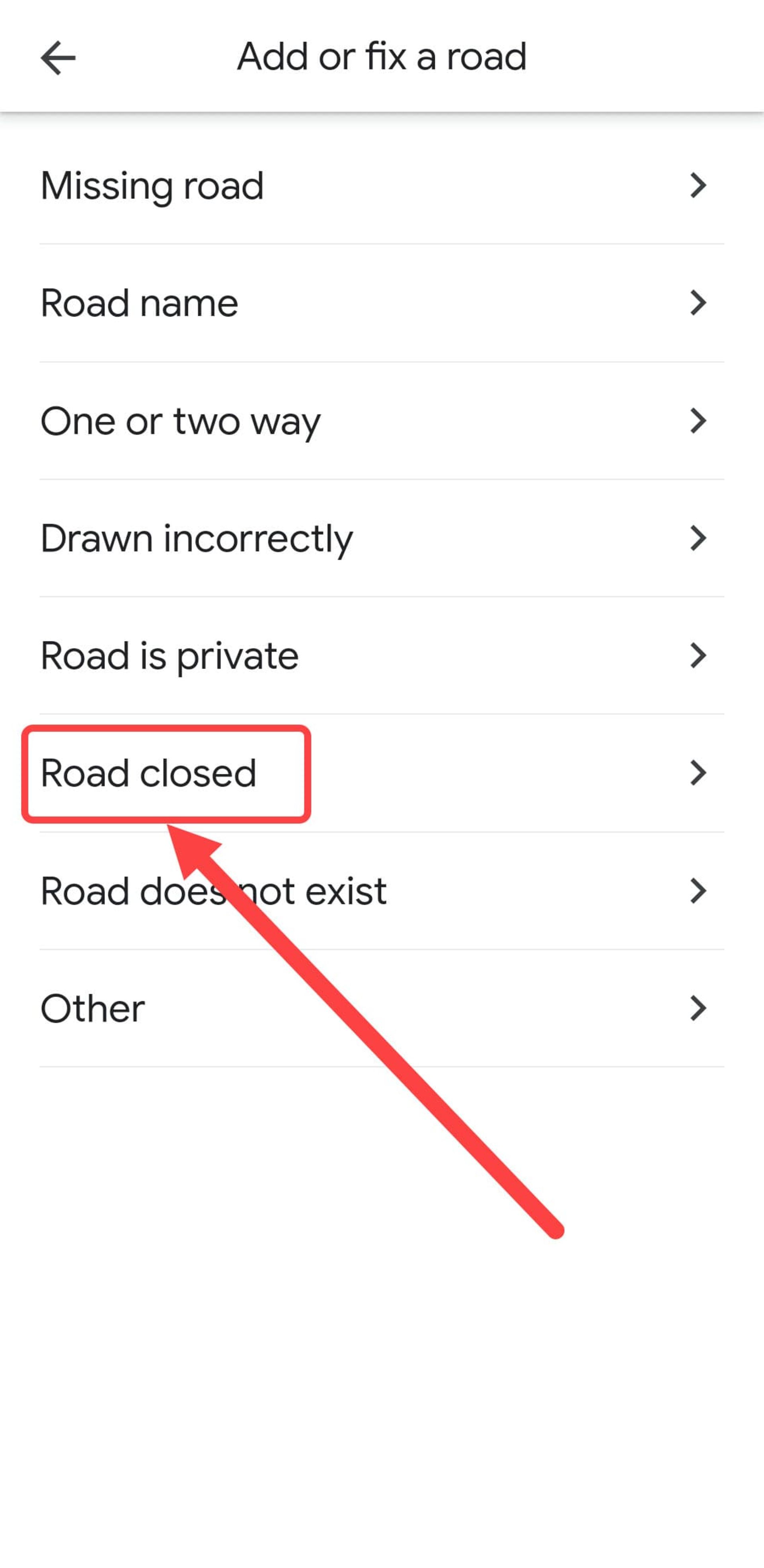Select Road is private
Screen dimensions: 764x1568
(x=381, y=656)
